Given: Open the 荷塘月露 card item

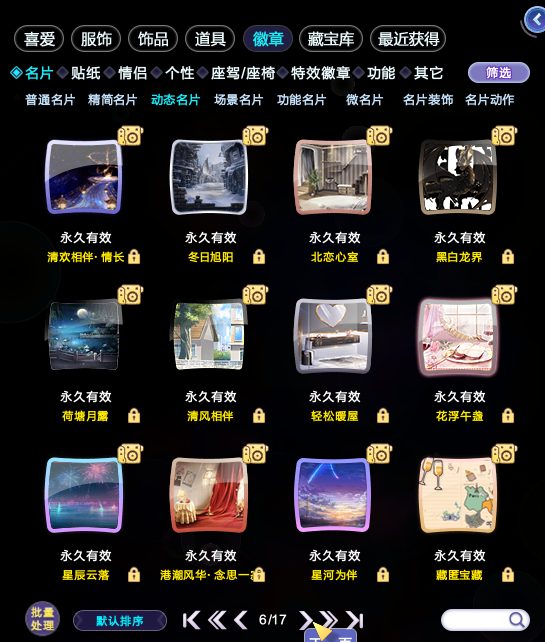Looking at the screenshot, I should (85, 336).
